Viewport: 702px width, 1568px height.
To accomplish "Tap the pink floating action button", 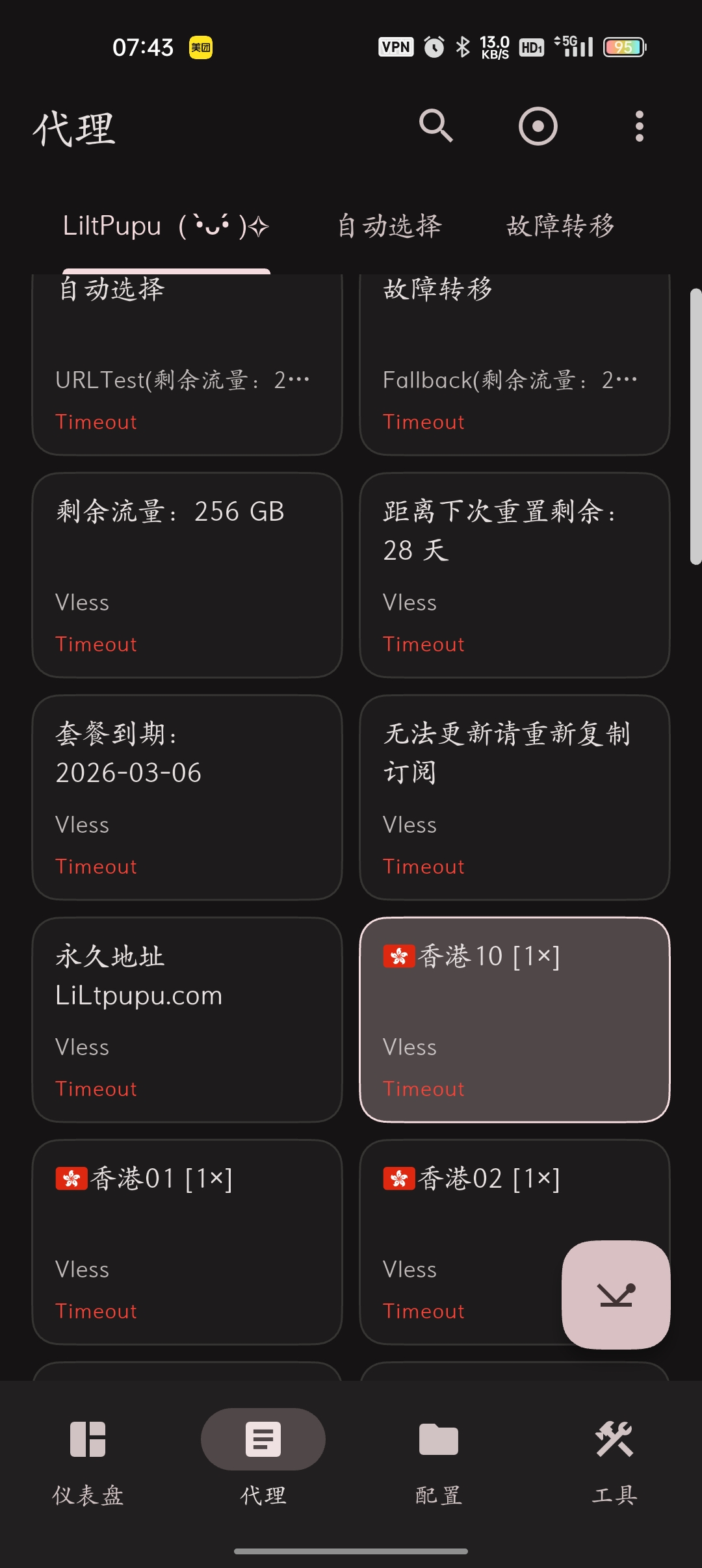I will click(x=616, y=1294).
